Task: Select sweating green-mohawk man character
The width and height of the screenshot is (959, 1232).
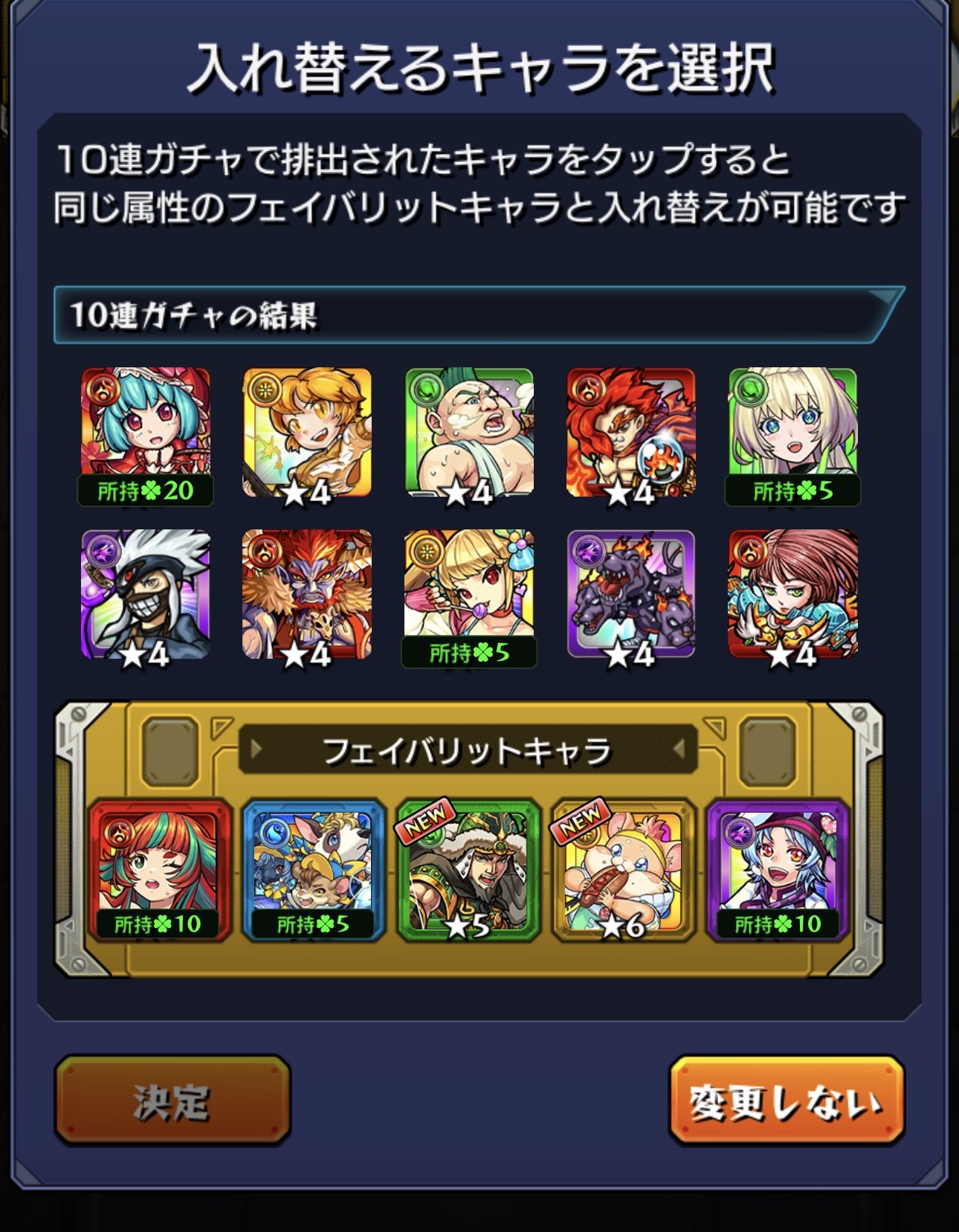Action: tap(469, 433)
